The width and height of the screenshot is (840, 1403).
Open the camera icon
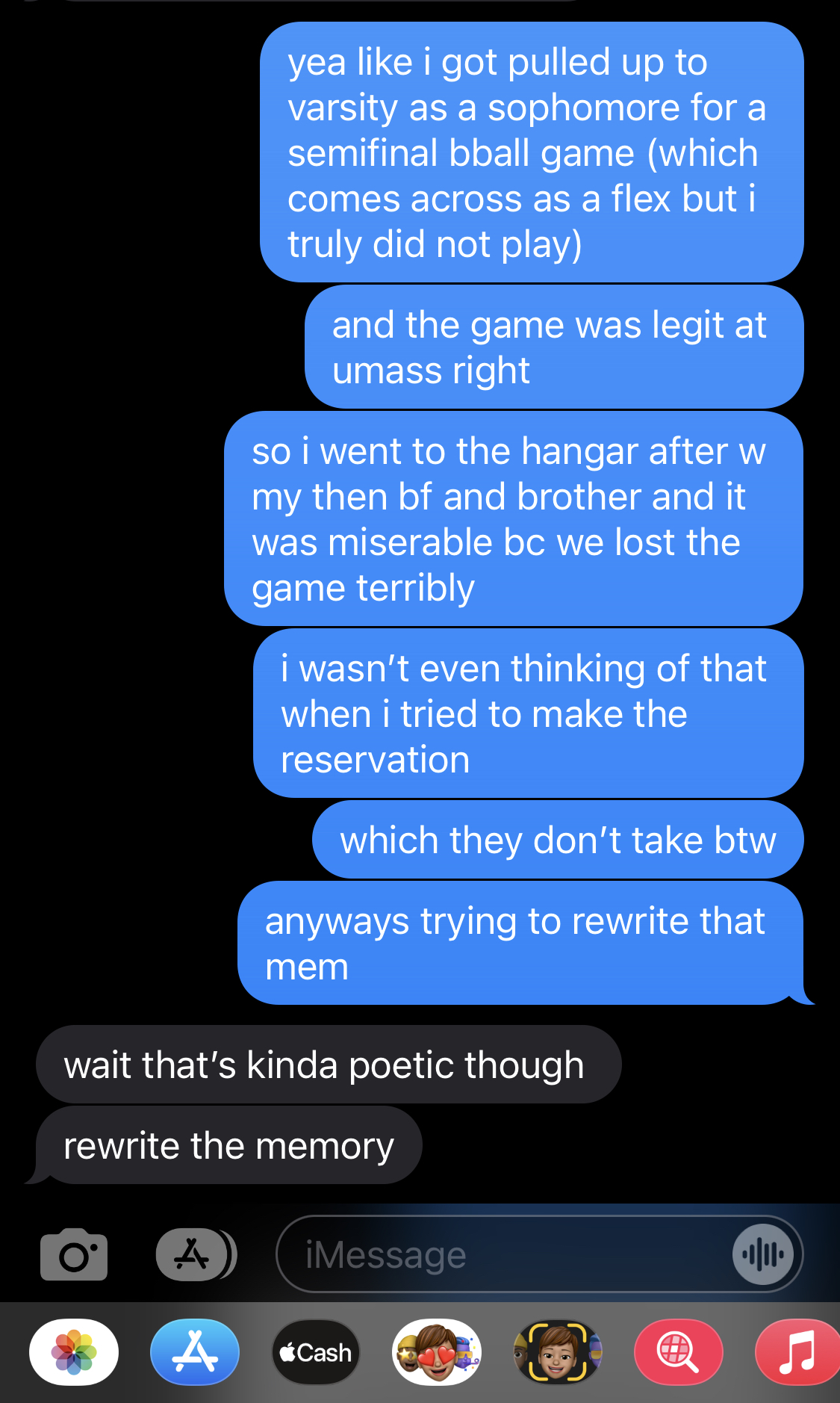73,1254
